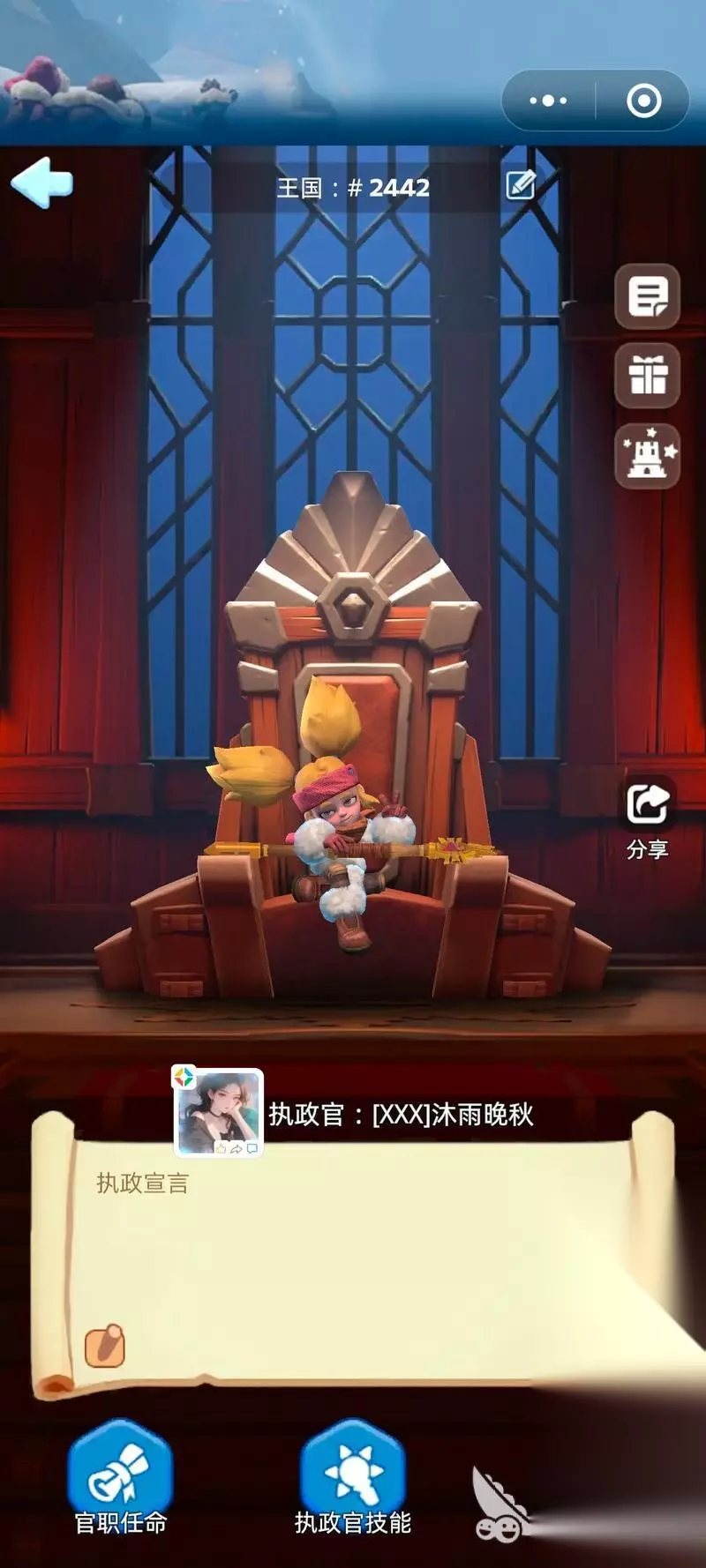Screen dimensions: 706x1568
Task: Open 官职任命 appointments
Action: tap(120, 1478)
